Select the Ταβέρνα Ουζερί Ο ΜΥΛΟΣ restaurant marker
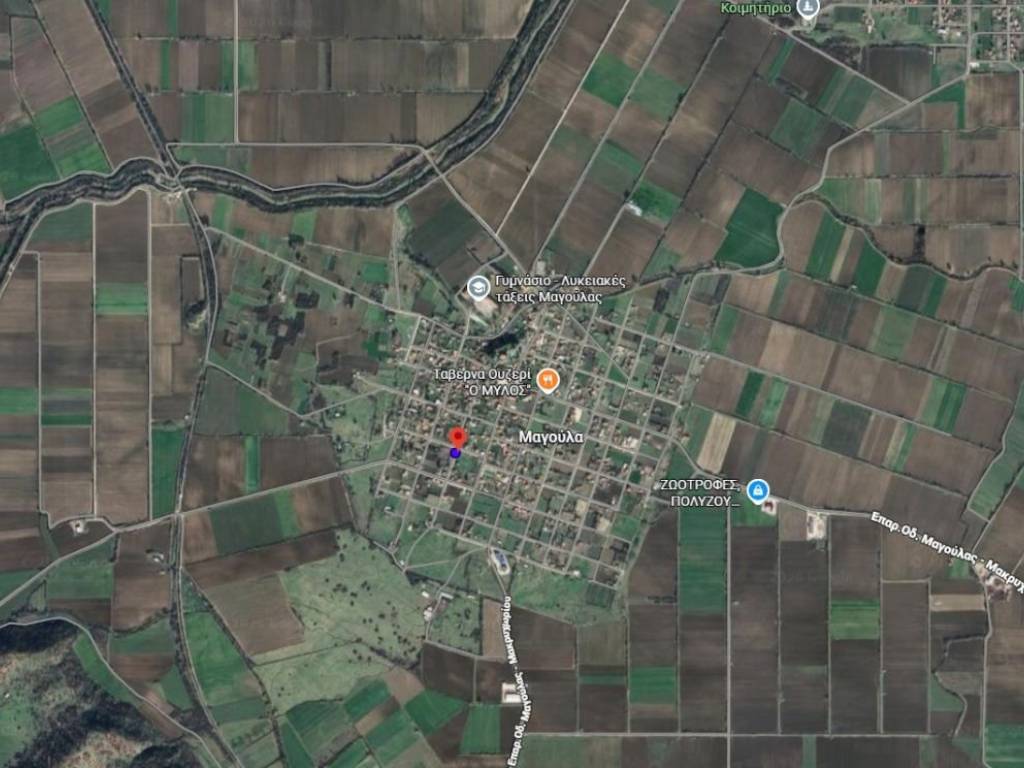This screenshot has height=768, width=1024. [547, 380]
